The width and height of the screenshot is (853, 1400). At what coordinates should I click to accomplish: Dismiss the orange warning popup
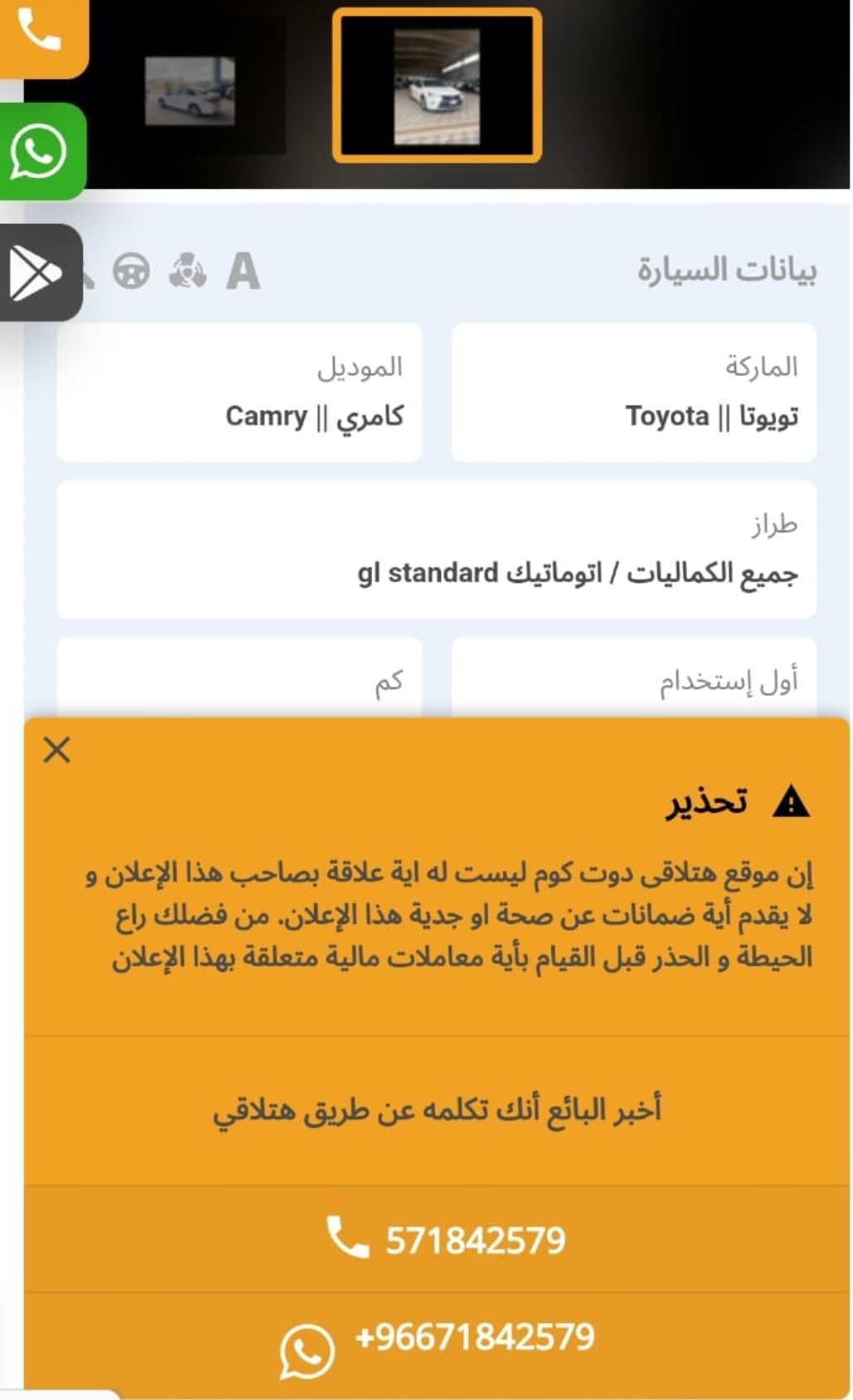(x=57, y=750)
